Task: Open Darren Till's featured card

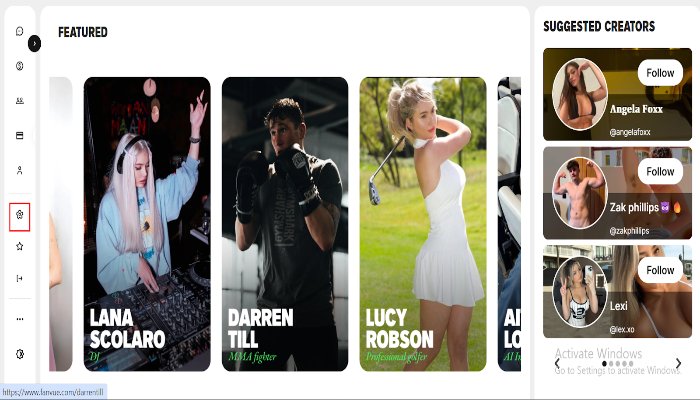Action: pyautogui.click(x=285, y=224)
